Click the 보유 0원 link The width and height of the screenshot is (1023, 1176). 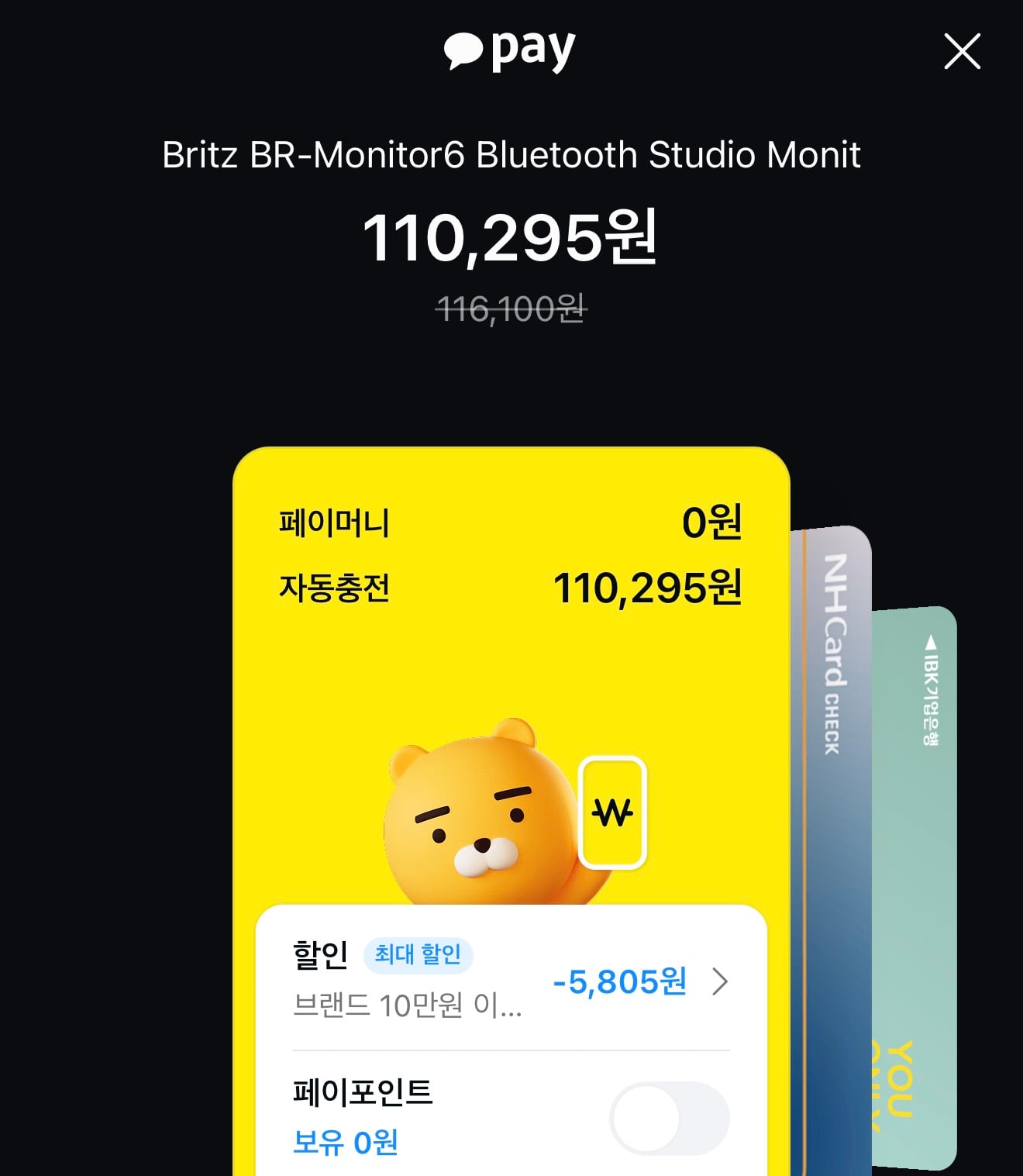343,1141
